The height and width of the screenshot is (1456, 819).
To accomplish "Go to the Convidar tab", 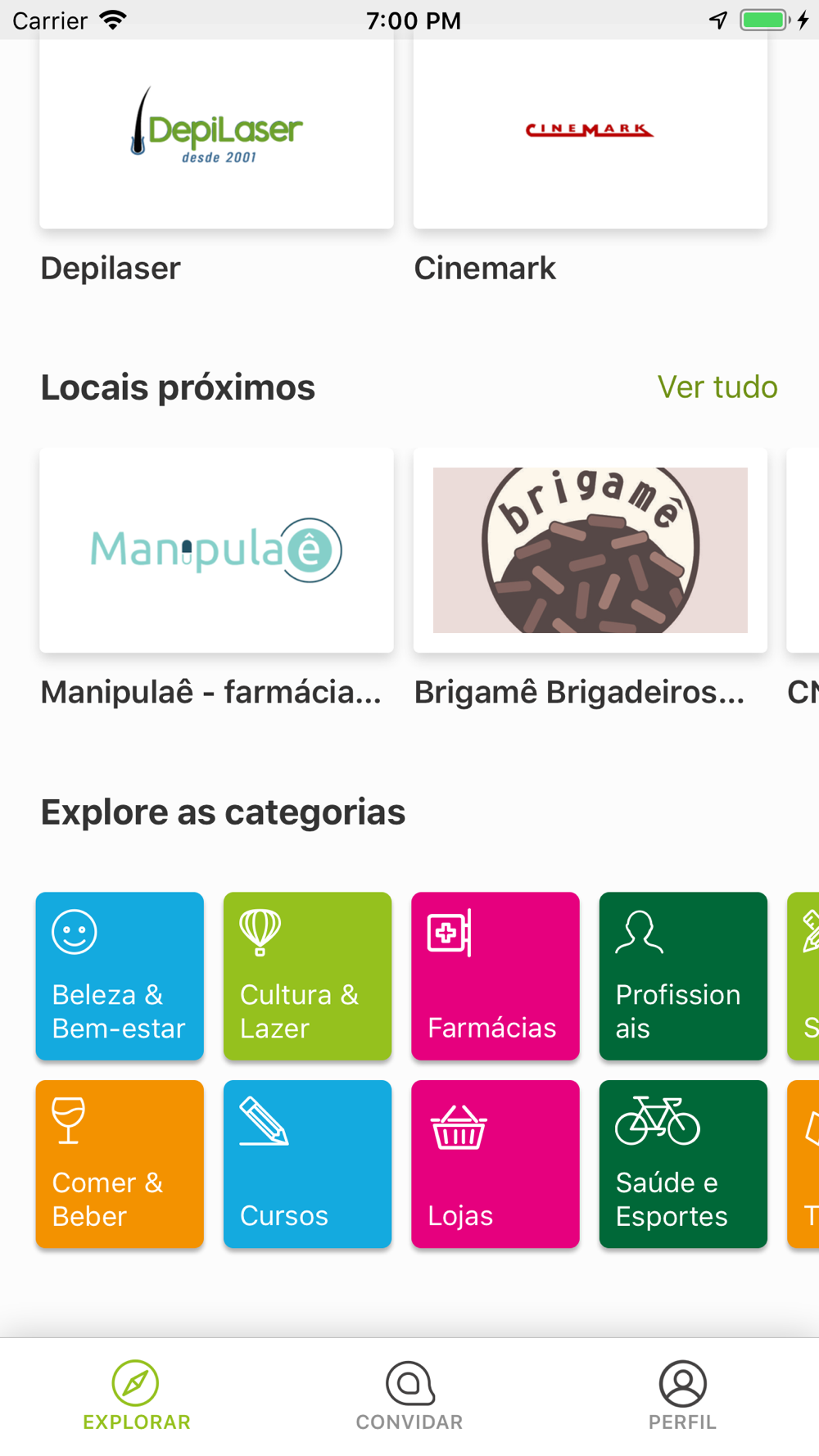I will [409, 1395].
